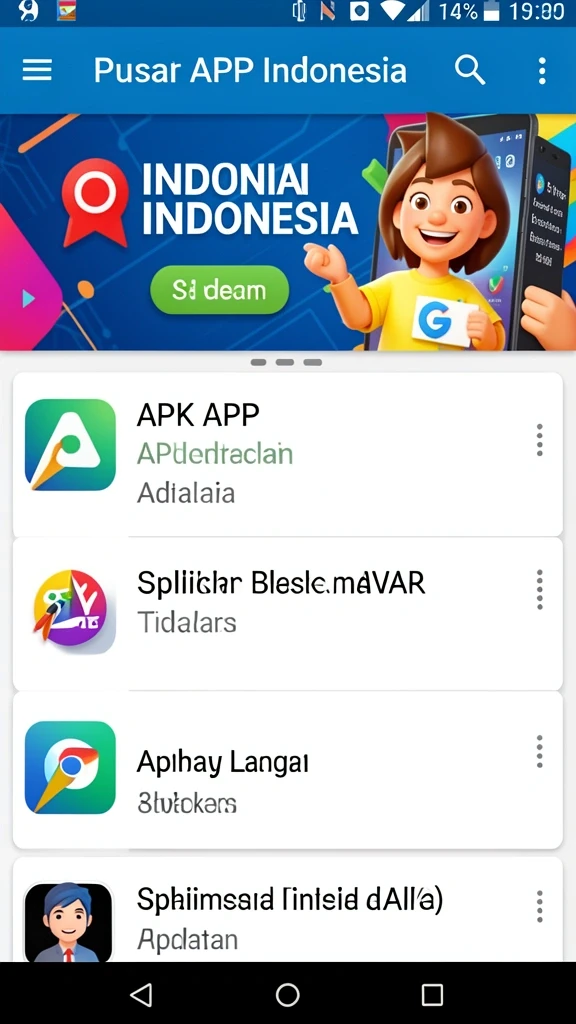Open the overflow menu for APK APP

click(539, 440)
